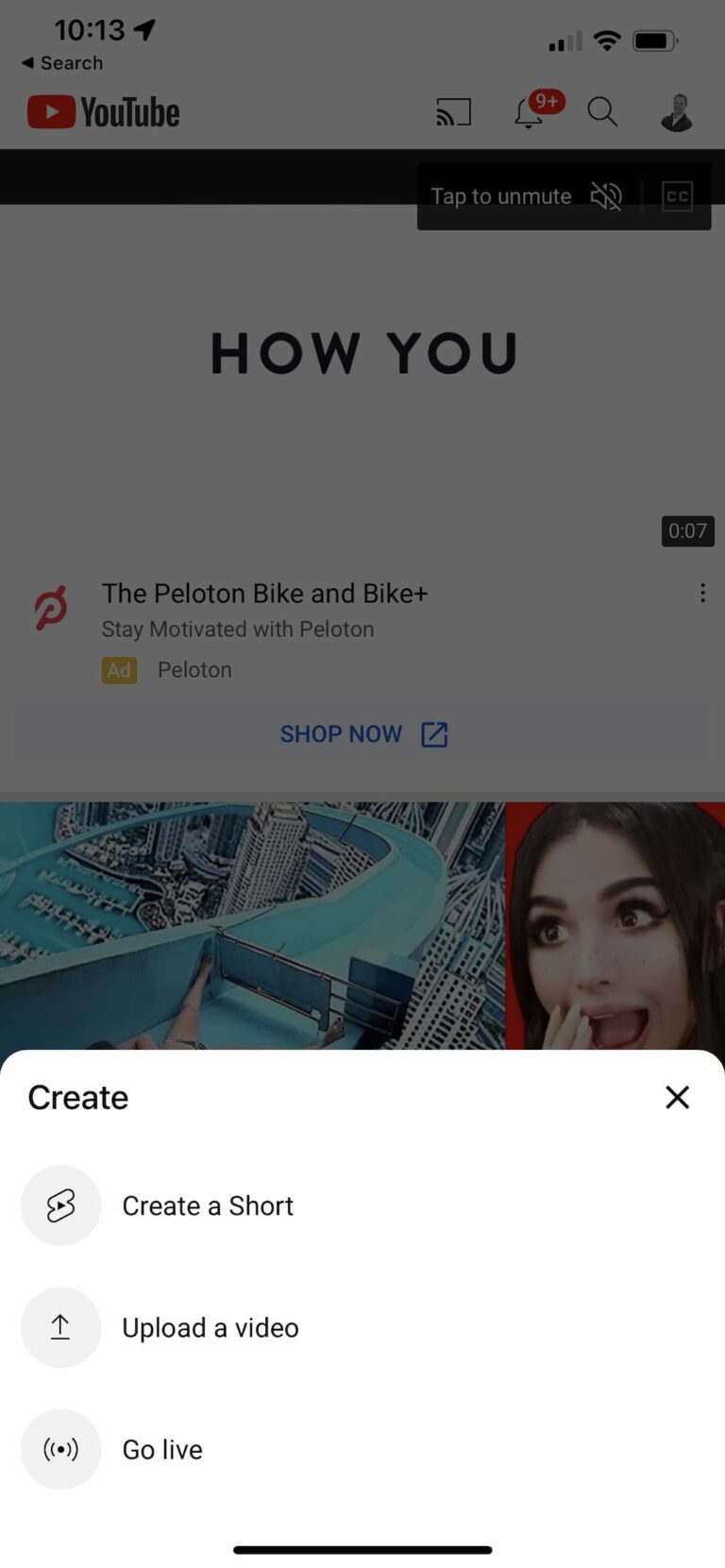This screenshot has height=1568, width=725.
Task: Tap the 0:07 ad countdown timer
Action: pyautogui.click(x=687, y=531)
